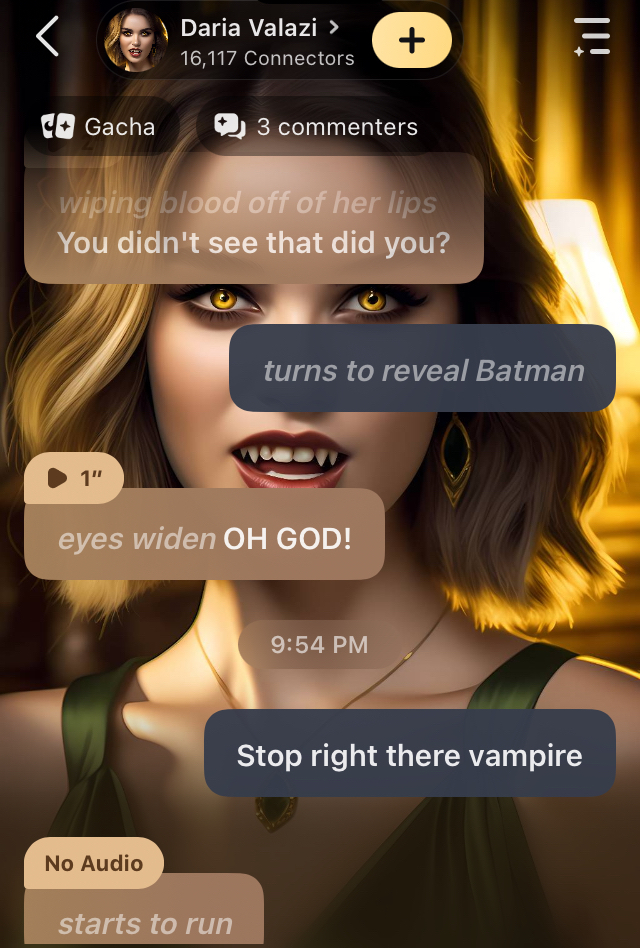Image resolution: width=640 pixels, height=948 pixels.
Task: Tap the yellow plus connect button
Action: point(412,41)
